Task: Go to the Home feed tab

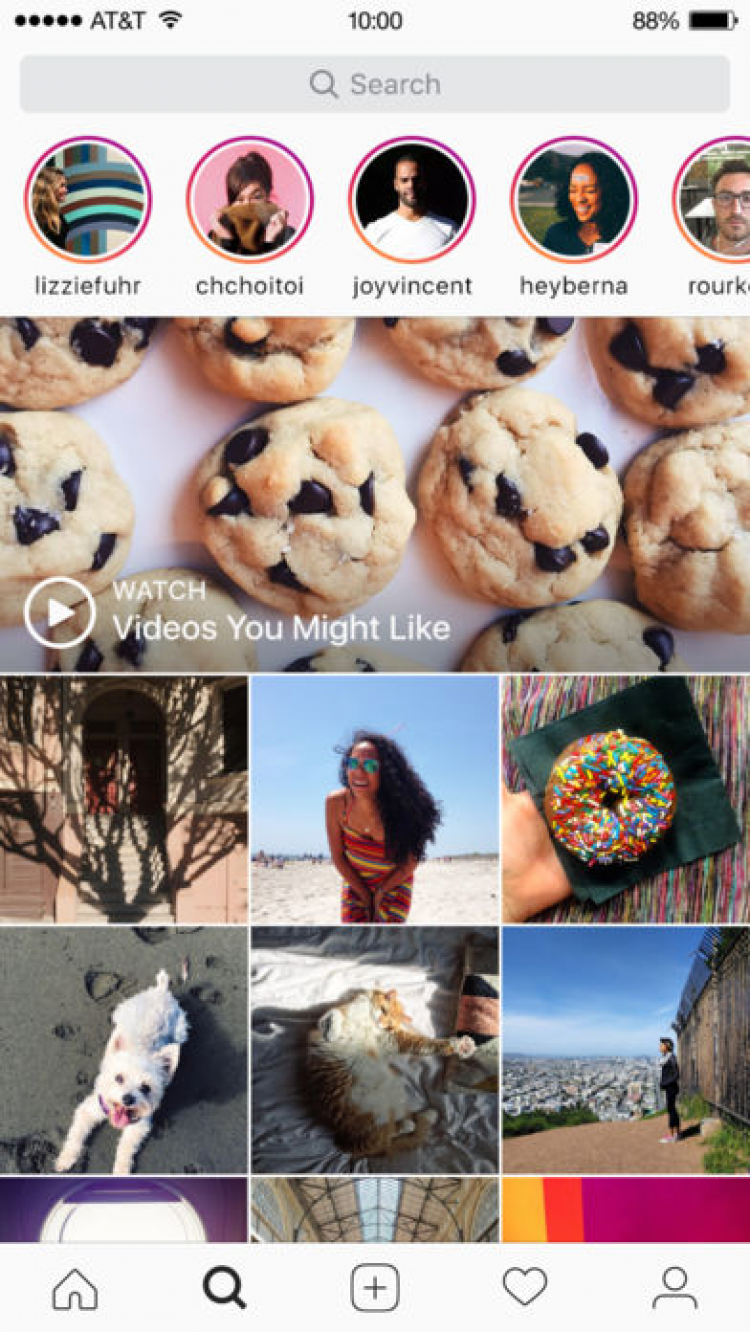Action: click(x=75, y=1288)
